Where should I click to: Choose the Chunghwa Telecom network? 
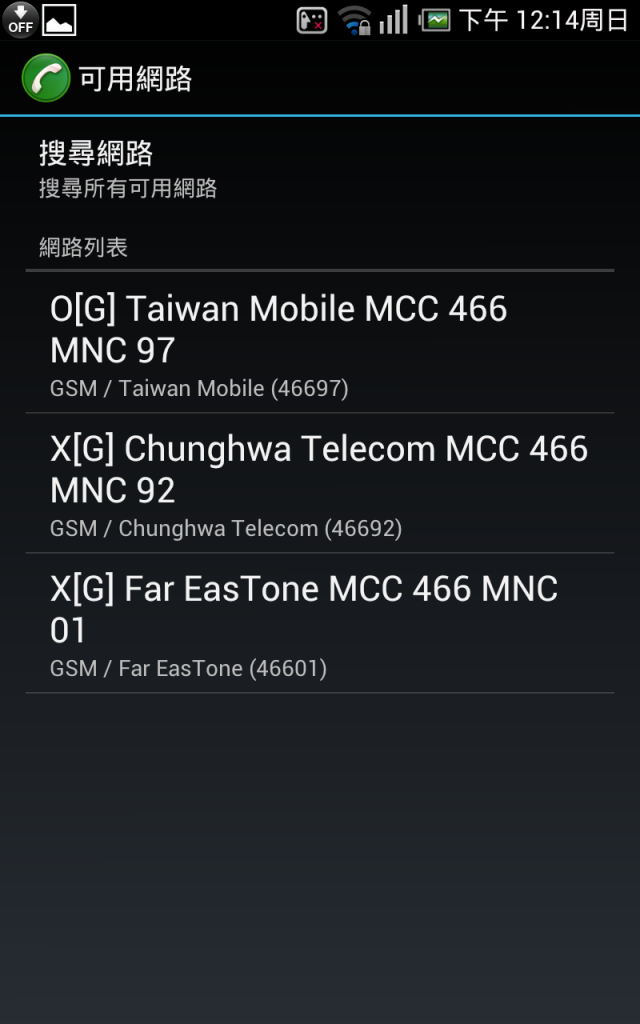click(320, 484)
